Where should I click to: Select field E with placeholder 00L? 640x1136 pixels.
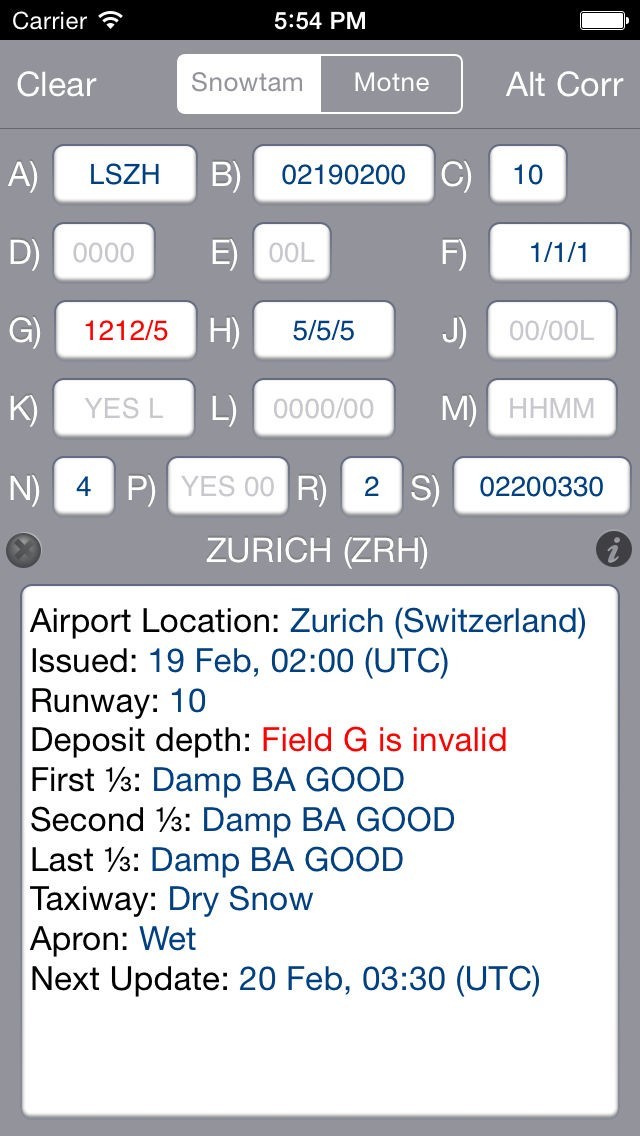[x=291, y=253]
